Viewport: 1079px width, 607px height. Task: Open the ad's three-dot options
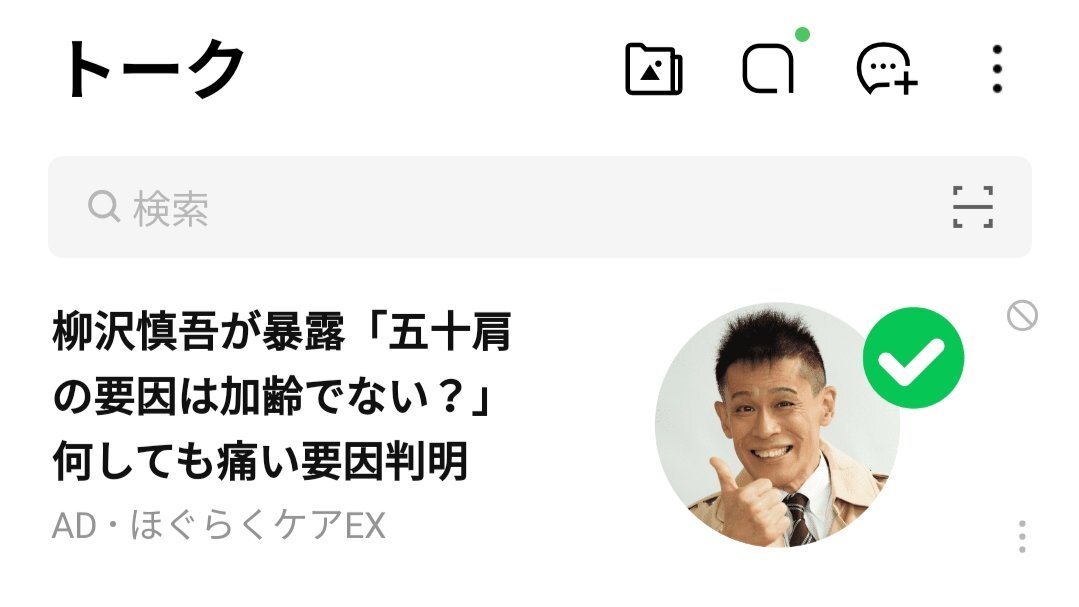[x=1021, y=536]
